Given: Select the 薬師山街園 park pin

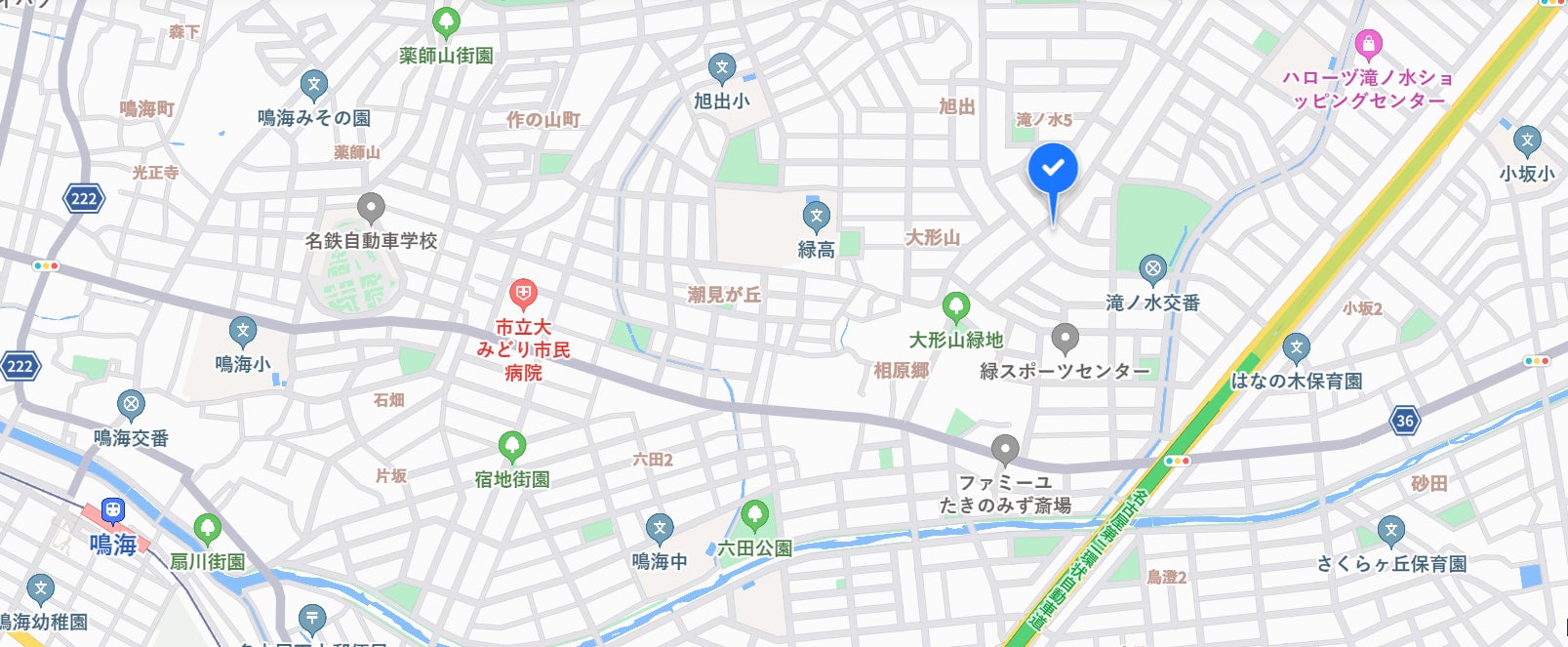Looking at the screenshot, I should 446,22.
